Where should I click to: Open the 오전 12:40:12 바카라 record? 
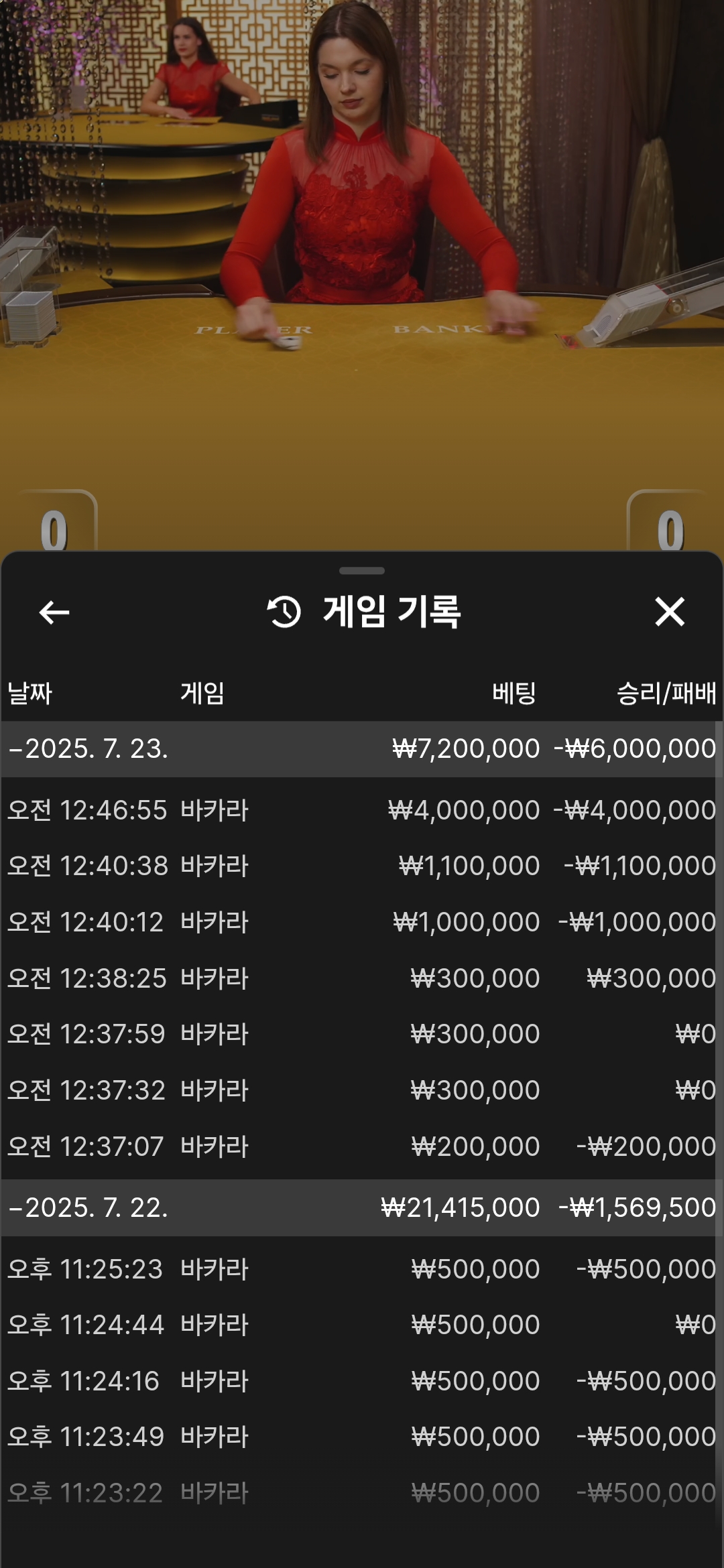(x=362, y=922)
